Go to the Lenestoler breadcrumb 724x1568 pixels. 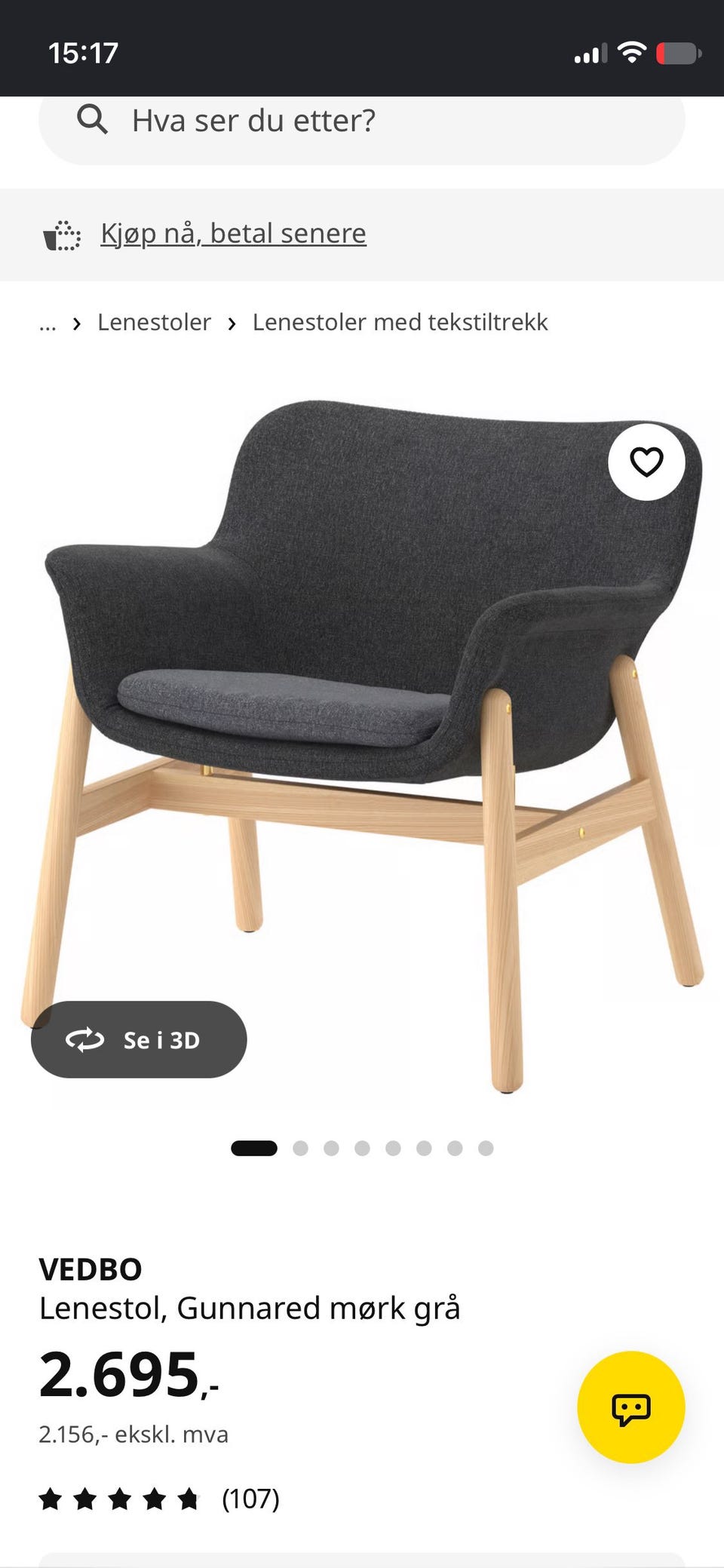(154, 322)
